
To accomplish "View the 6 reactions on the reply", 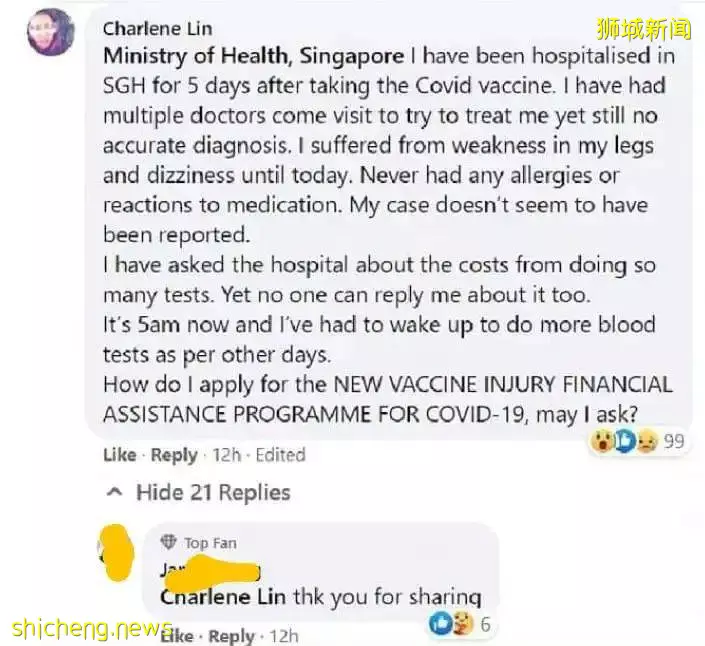I will coord(460,624).
